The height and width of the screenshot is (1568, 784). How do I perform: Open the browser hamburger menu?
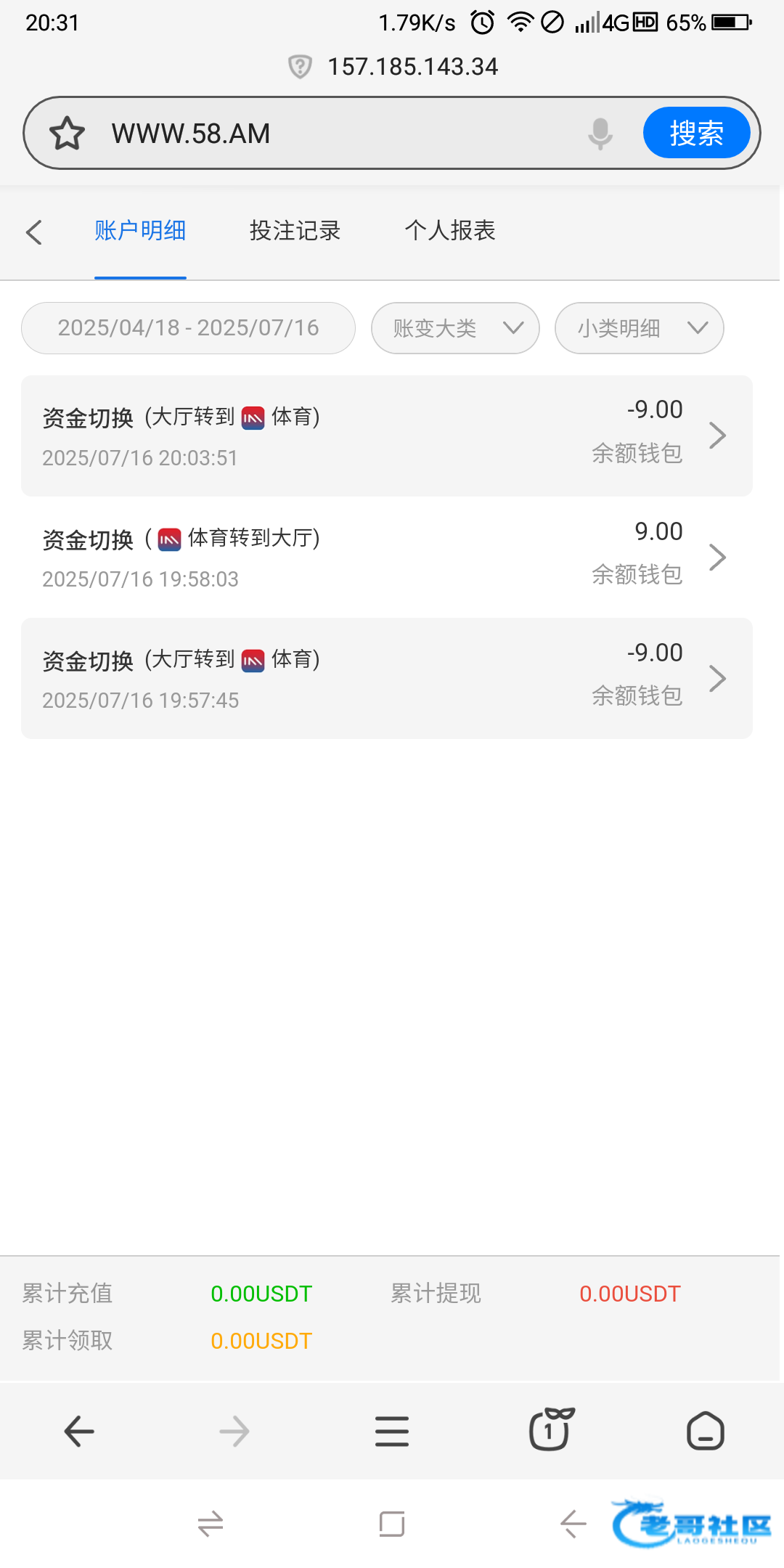pyautogui.click(x=392, y=1432)
